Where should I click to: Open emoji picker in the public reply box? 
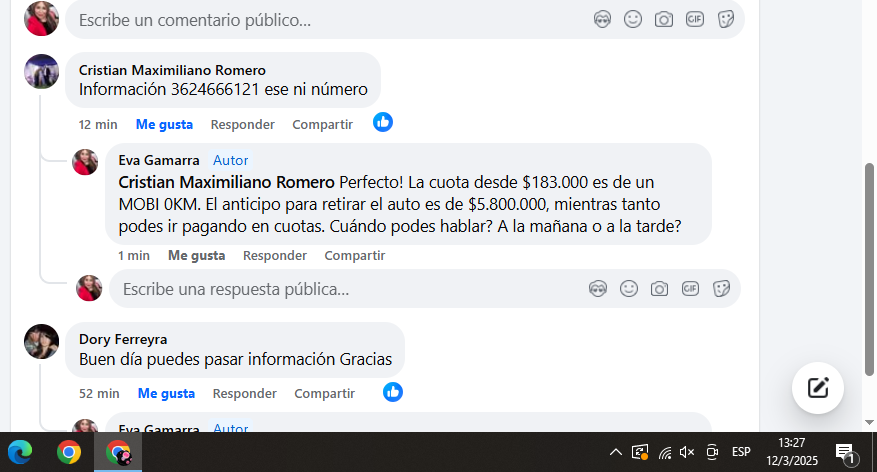[x=629, y=289]
